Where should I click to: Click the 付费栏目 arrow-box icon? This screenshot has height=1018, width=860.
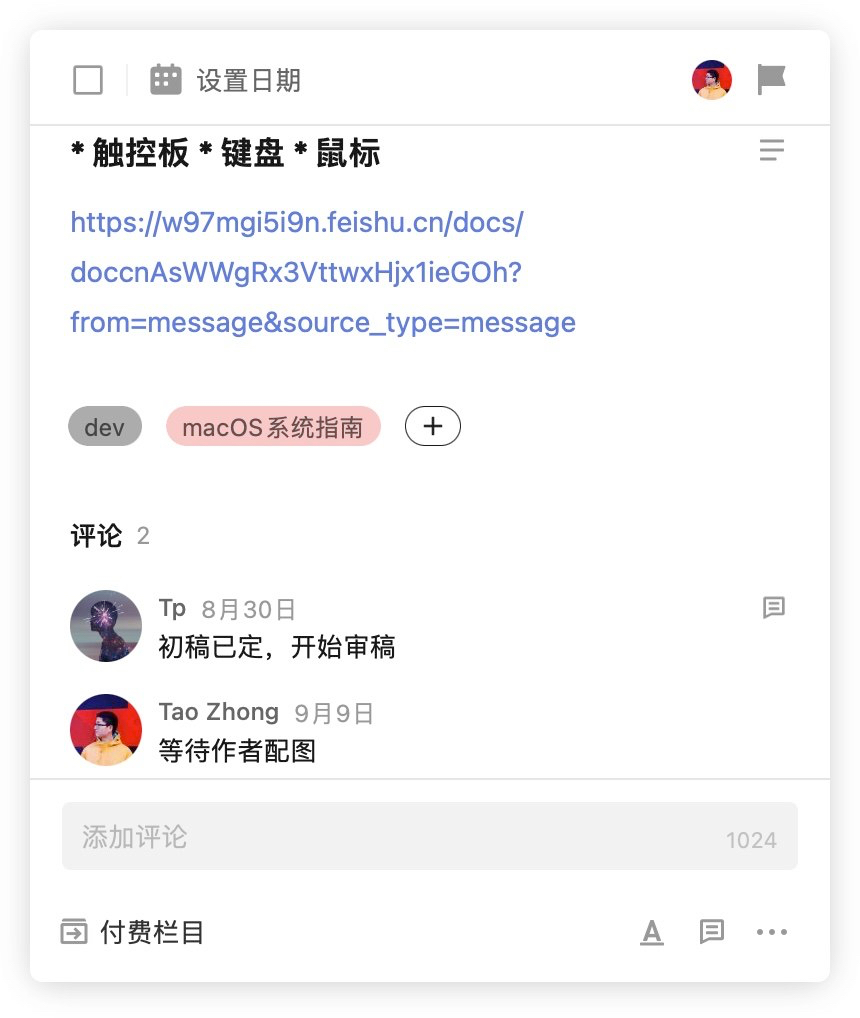72,931
